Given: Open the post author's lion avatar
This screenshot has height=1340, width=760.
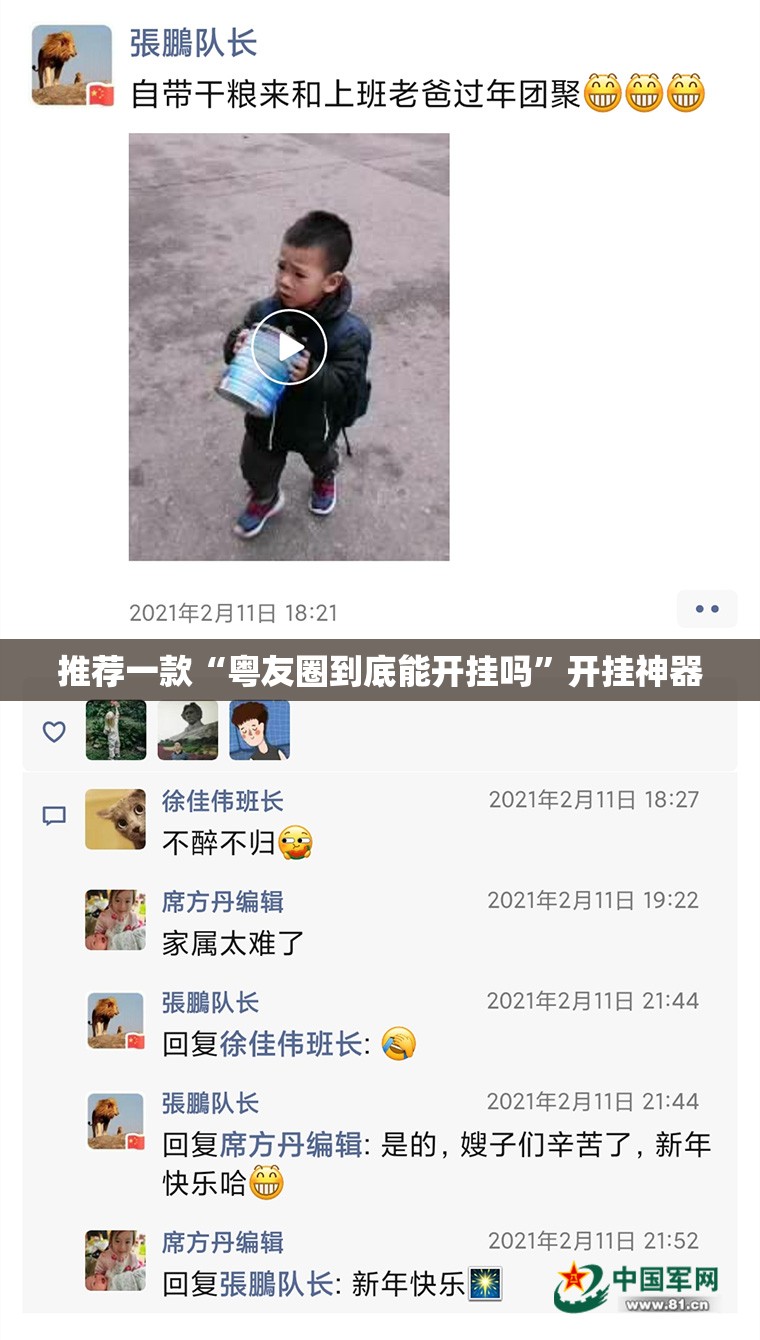Looking at the screenshot, I should coord(72,65).
